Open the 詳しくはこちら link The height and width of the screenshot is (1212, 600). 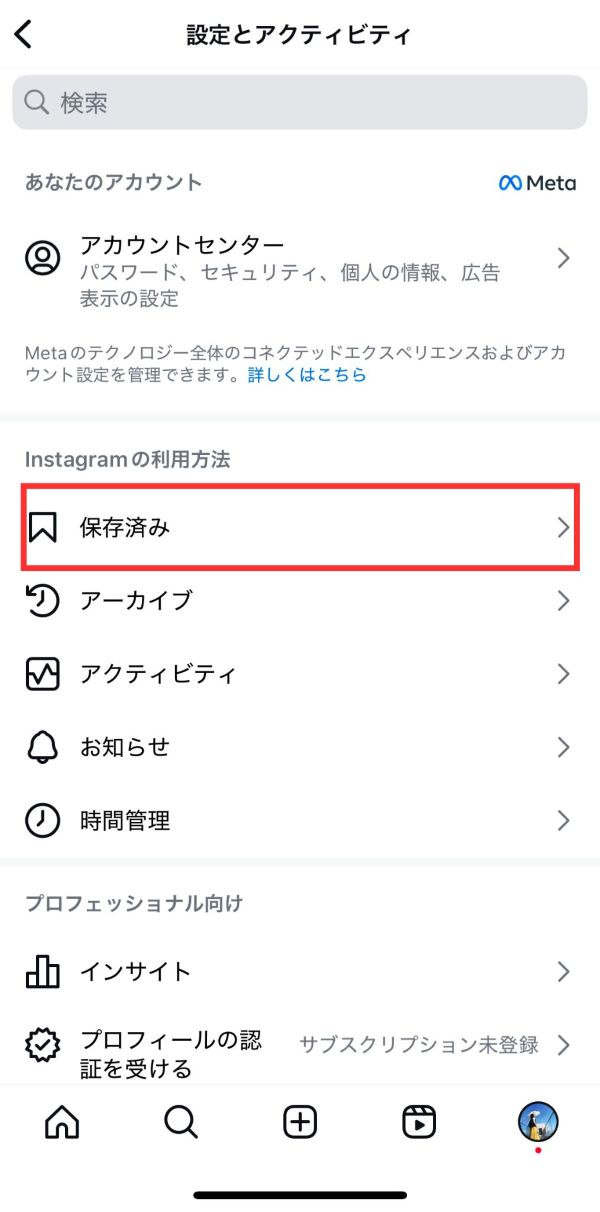point(307,375)
